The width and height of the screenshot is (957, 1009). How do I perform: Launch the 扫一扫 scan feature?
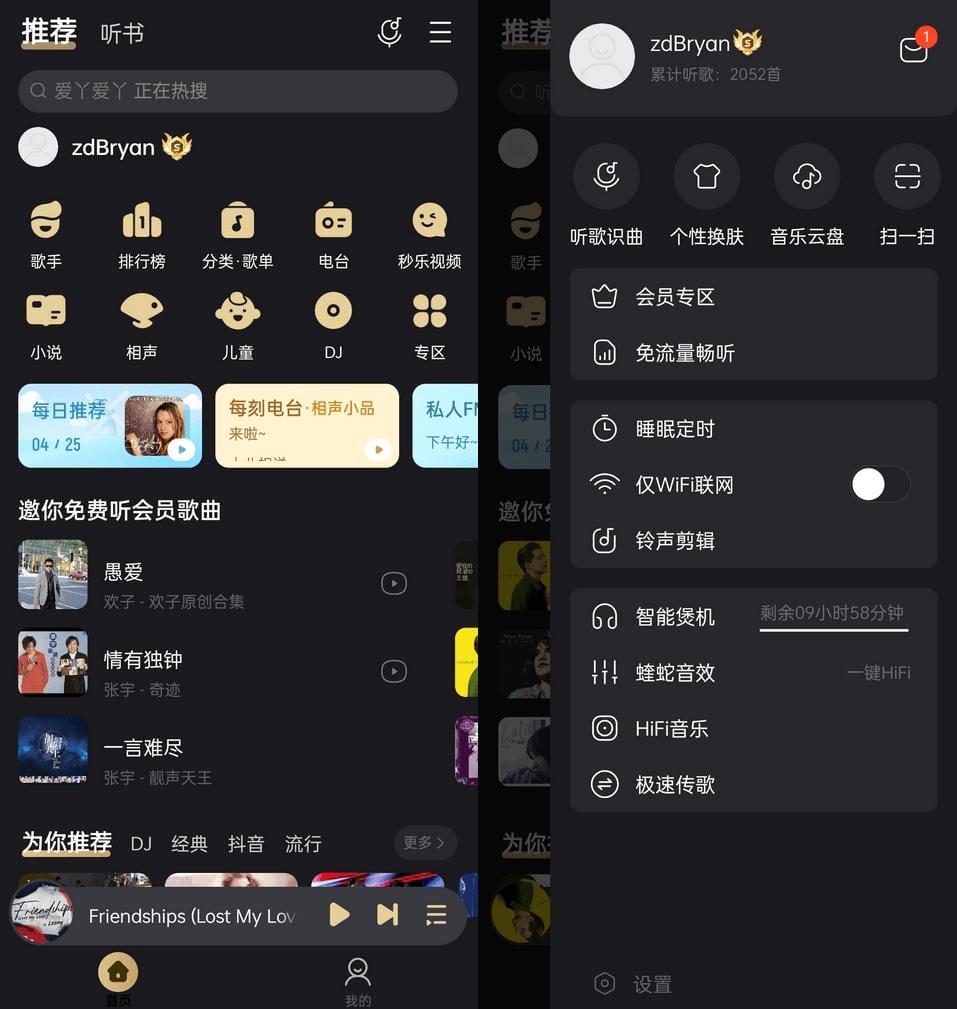[x=906, y=195]
